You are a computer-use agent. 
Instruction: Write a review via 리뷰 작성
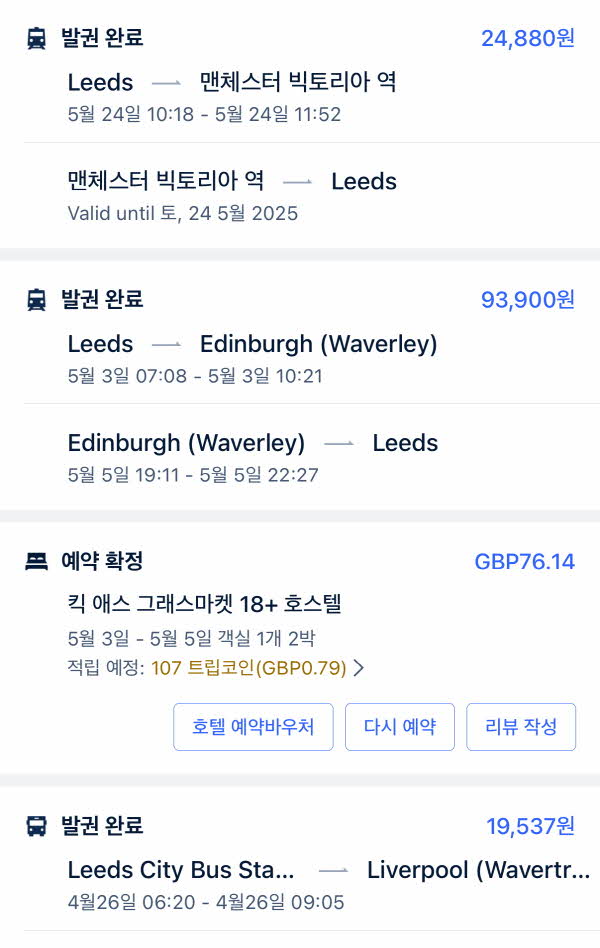click(520, 727)
